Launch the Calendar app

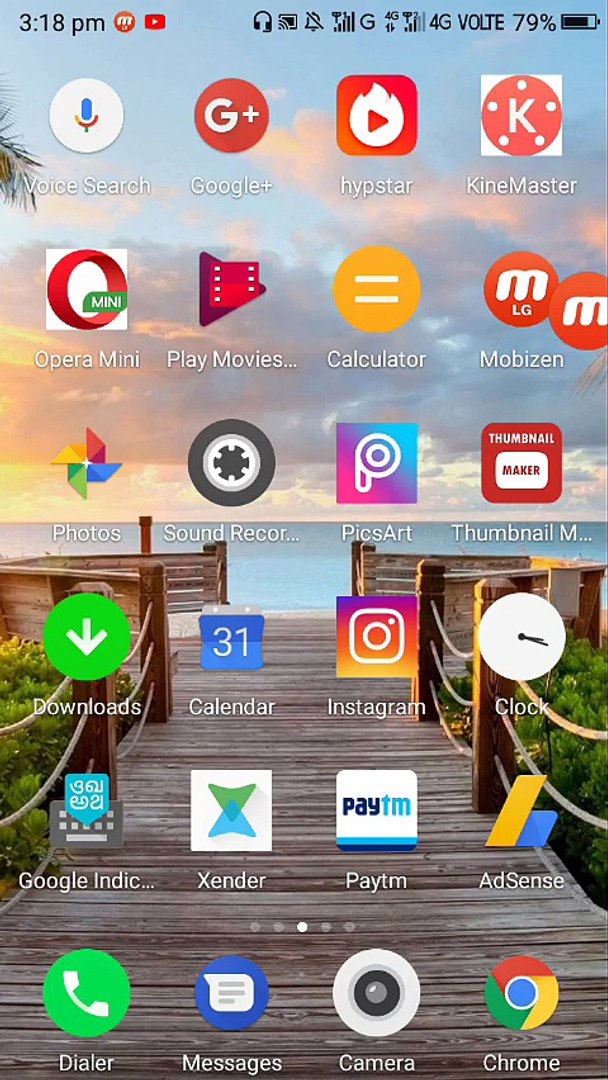231,637
